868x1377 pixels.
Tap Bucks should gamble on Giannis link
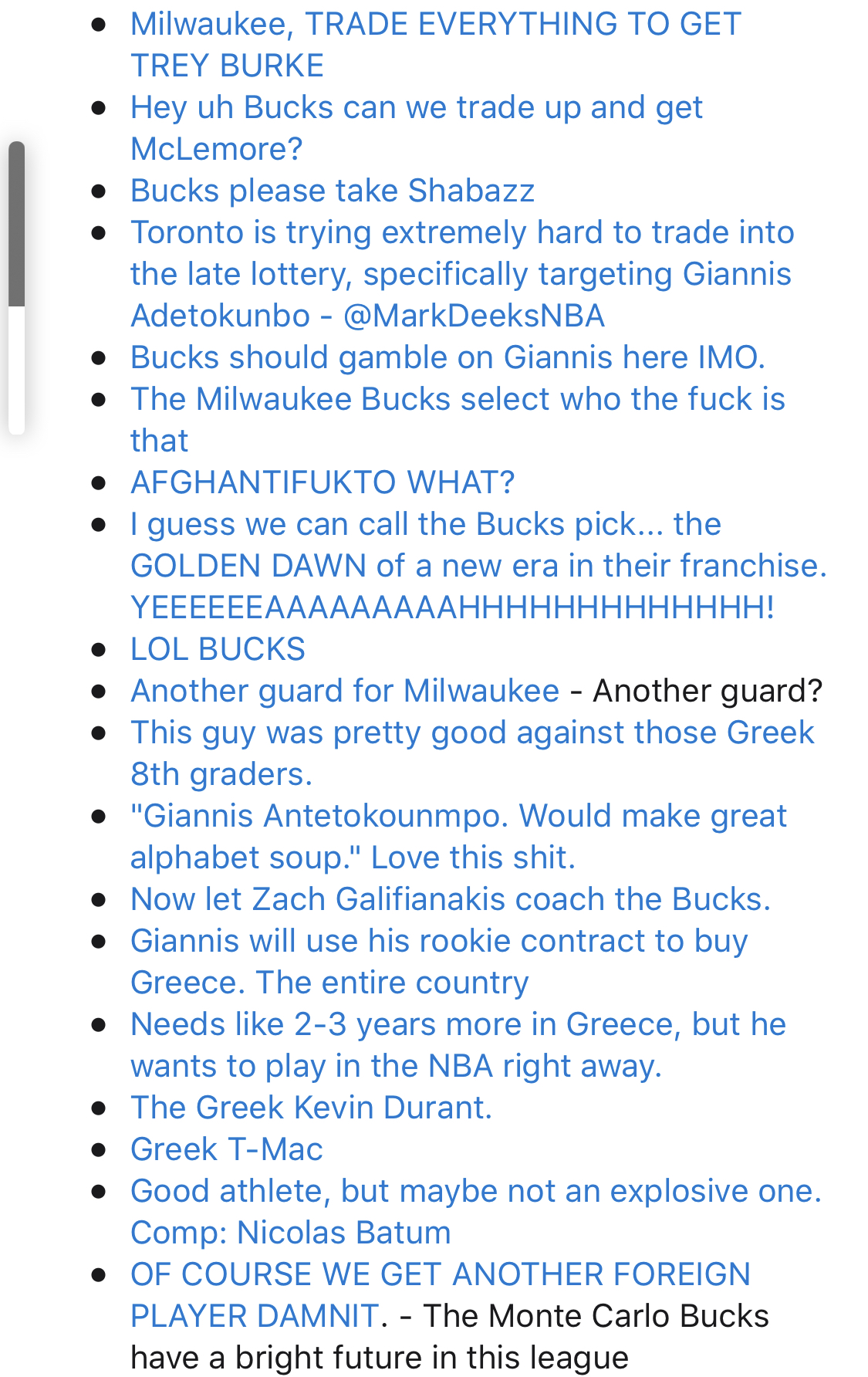pyautogui.click(x=448, y=357)
